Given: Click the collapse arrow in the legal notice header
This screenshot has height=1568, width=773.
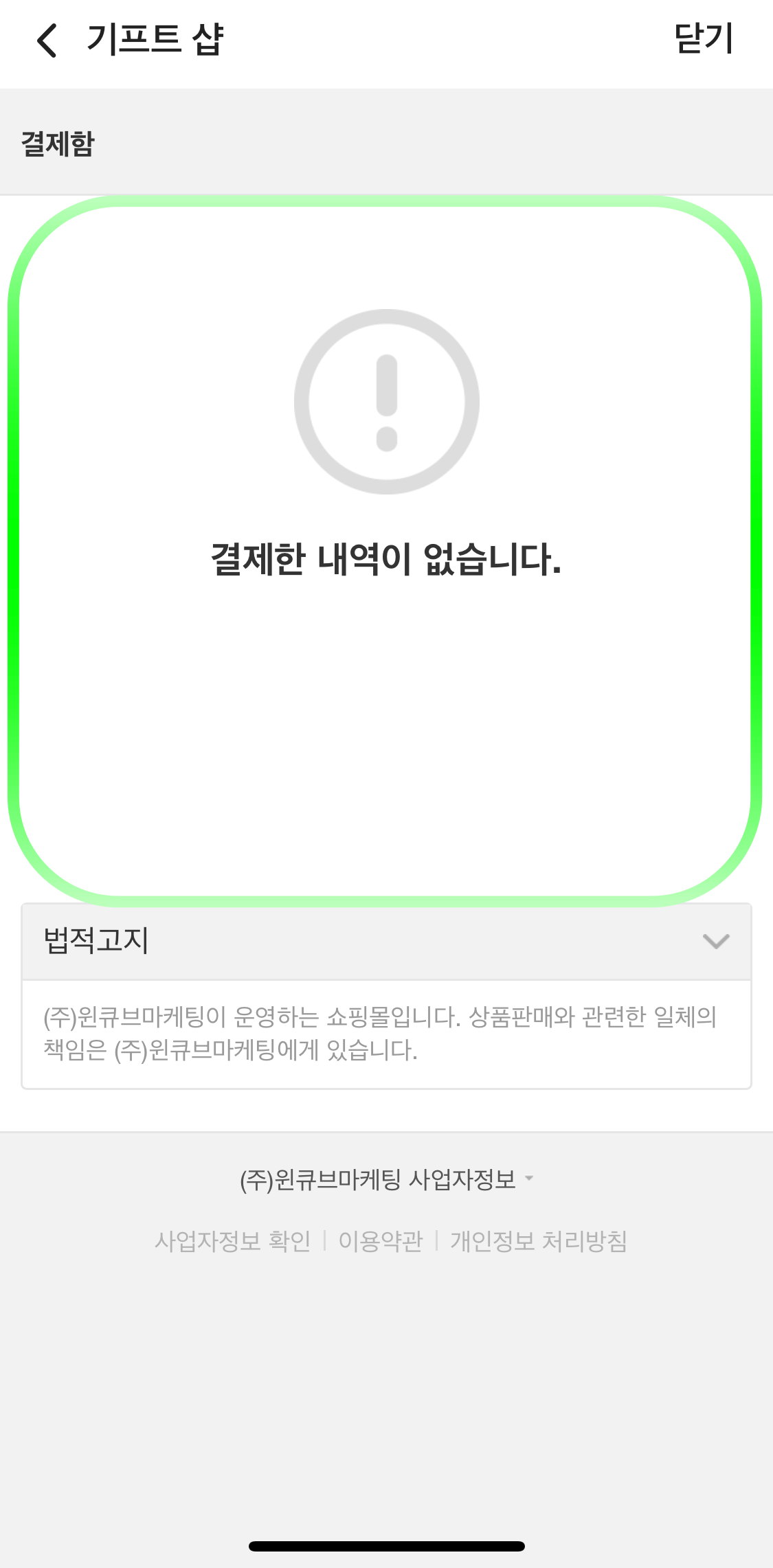Looking at the screenshot, I should [x=715, y=942].
